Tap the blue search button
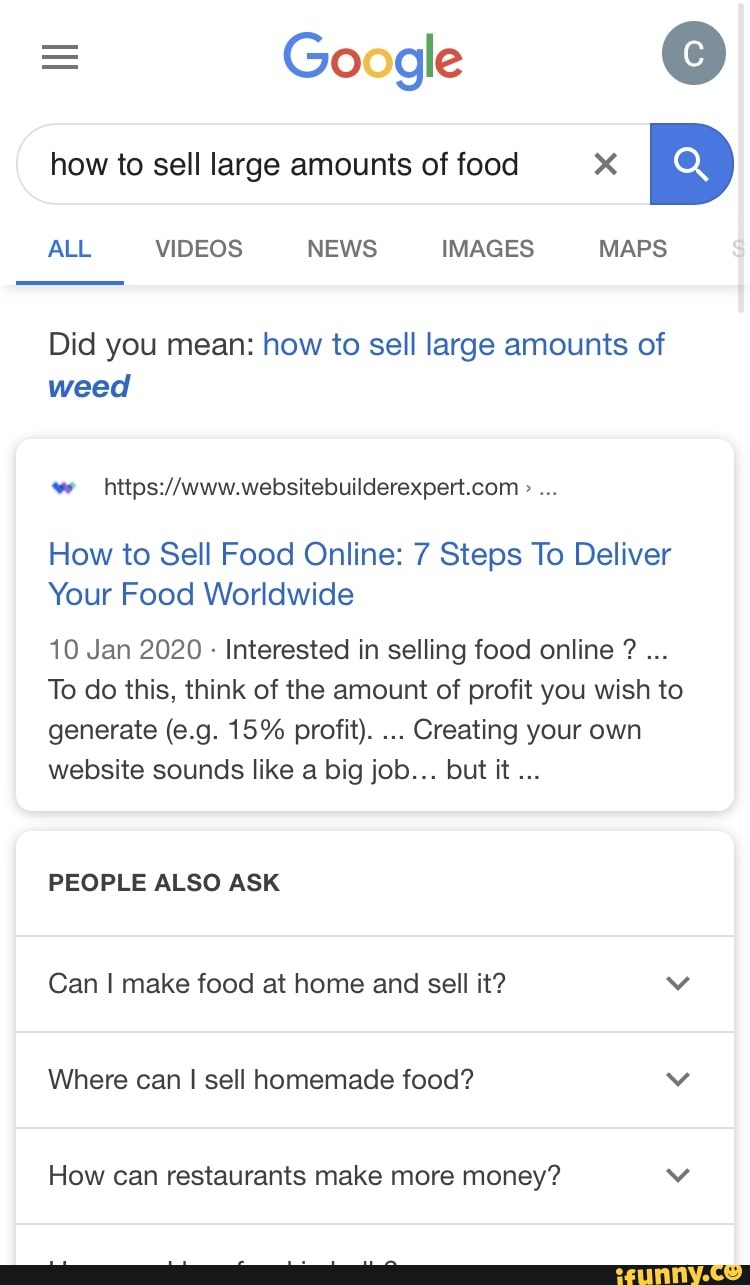The width and height of the screenshot is (750, 1285). pyautogui.click(x=691, y=164)
